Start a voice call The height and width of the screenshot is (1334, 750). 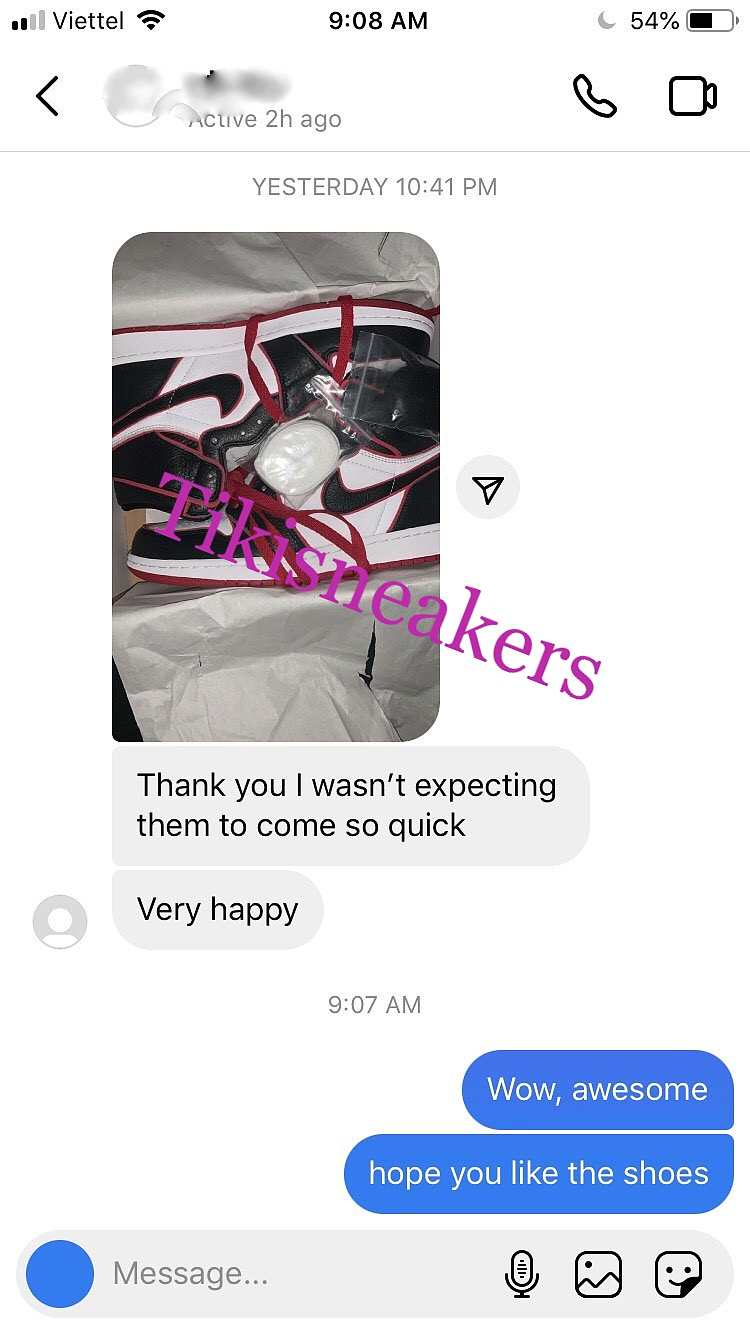pyautogui.click(x=594, y=96)
